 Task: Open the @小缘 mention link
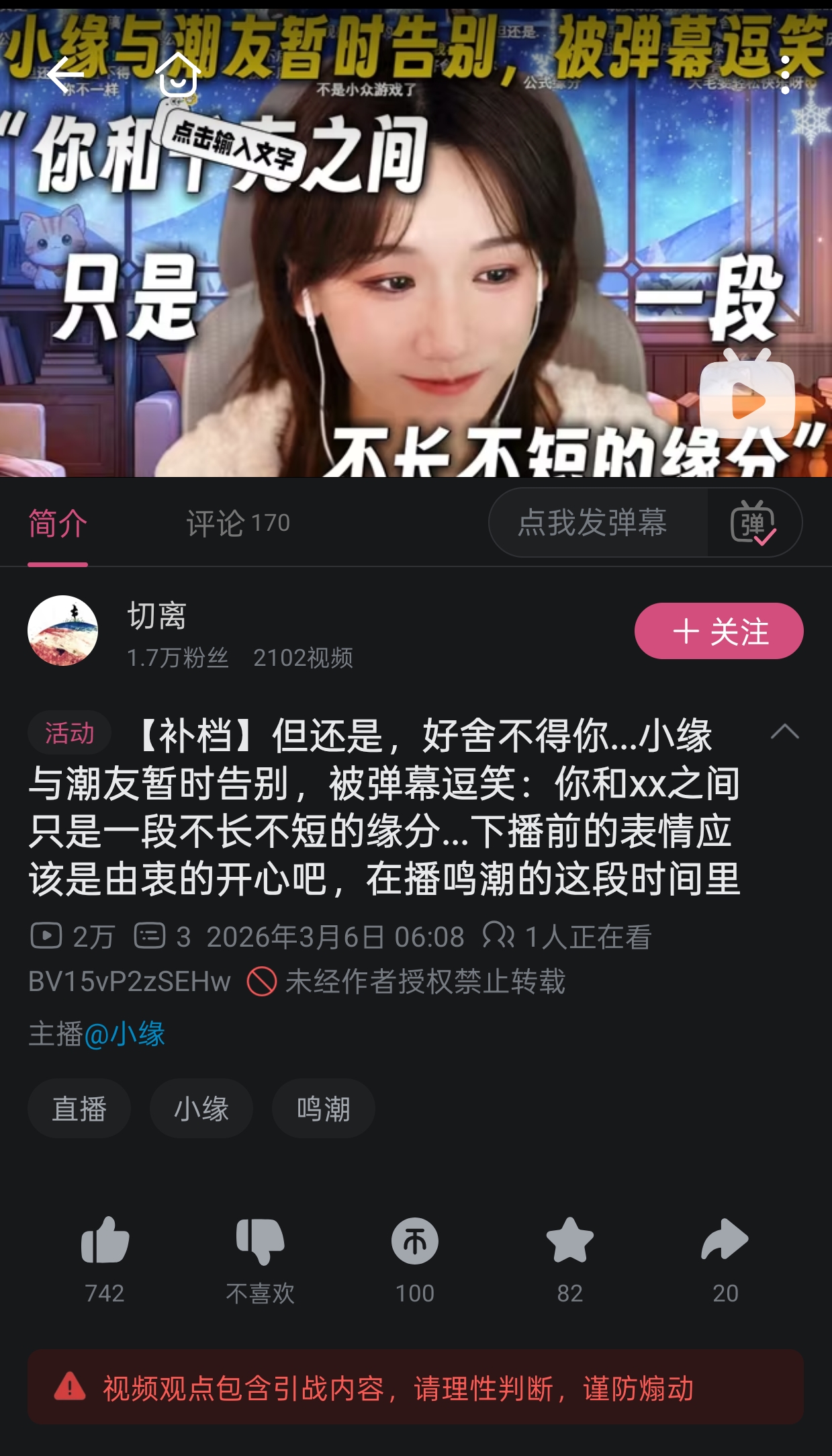[125, 1034]
